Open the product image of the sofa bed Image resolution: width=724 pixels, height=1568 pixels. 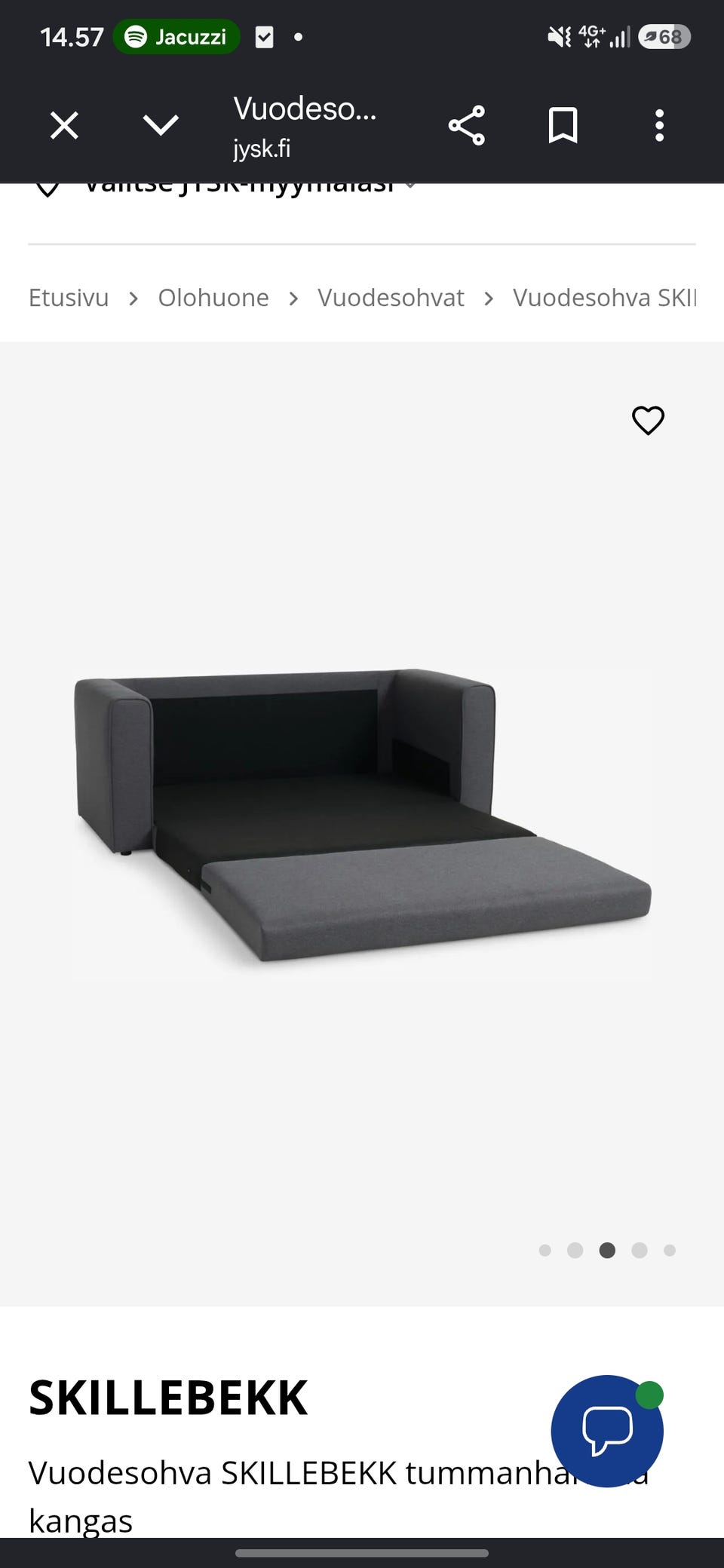coord(362,818)
